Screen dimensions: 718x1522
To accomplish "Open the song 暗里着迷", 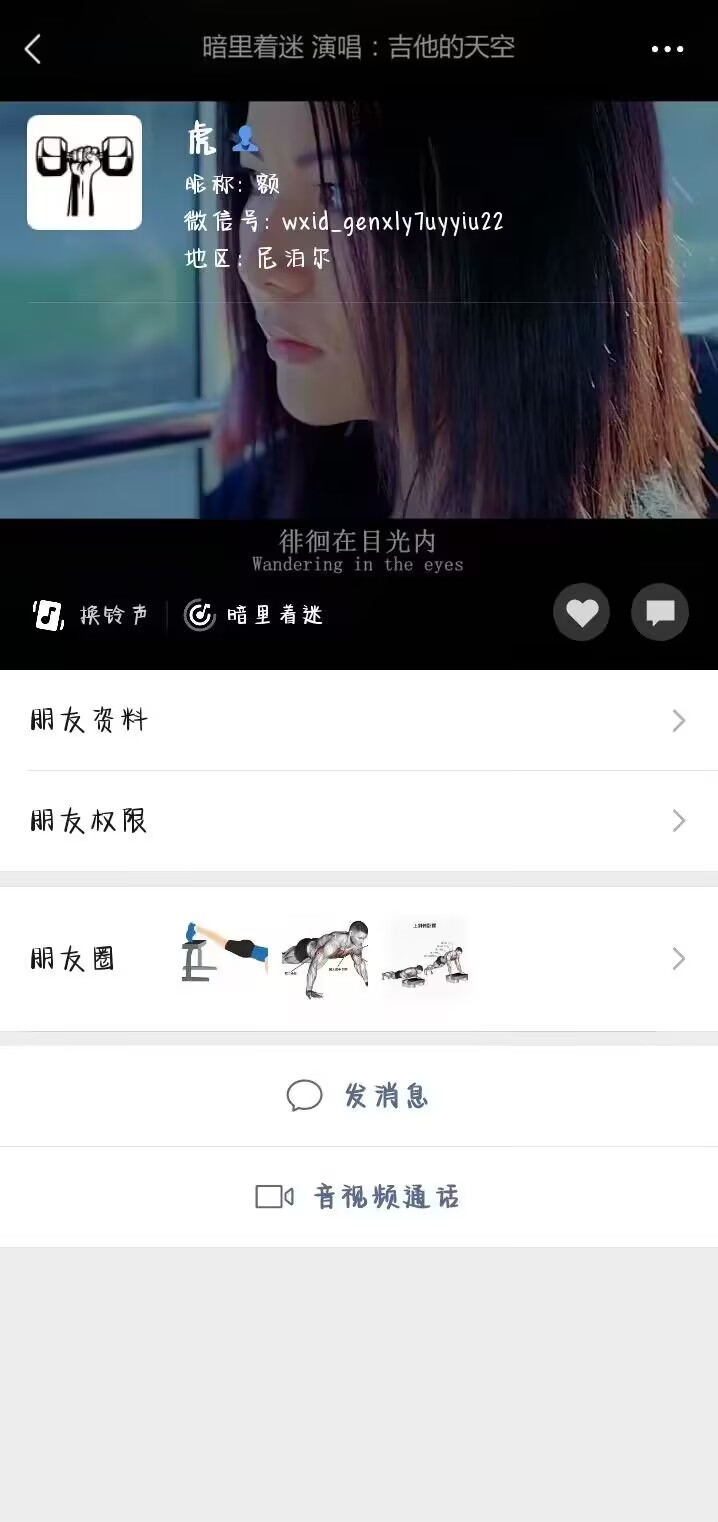I will [255, 615].
